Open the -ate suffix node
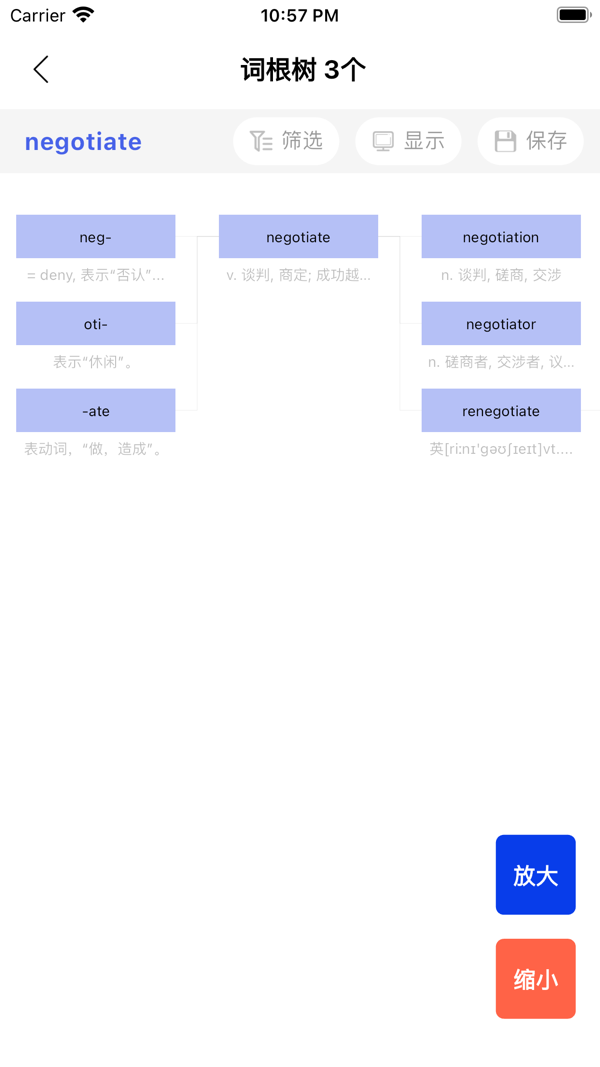600x1067 pixels. 96,411
